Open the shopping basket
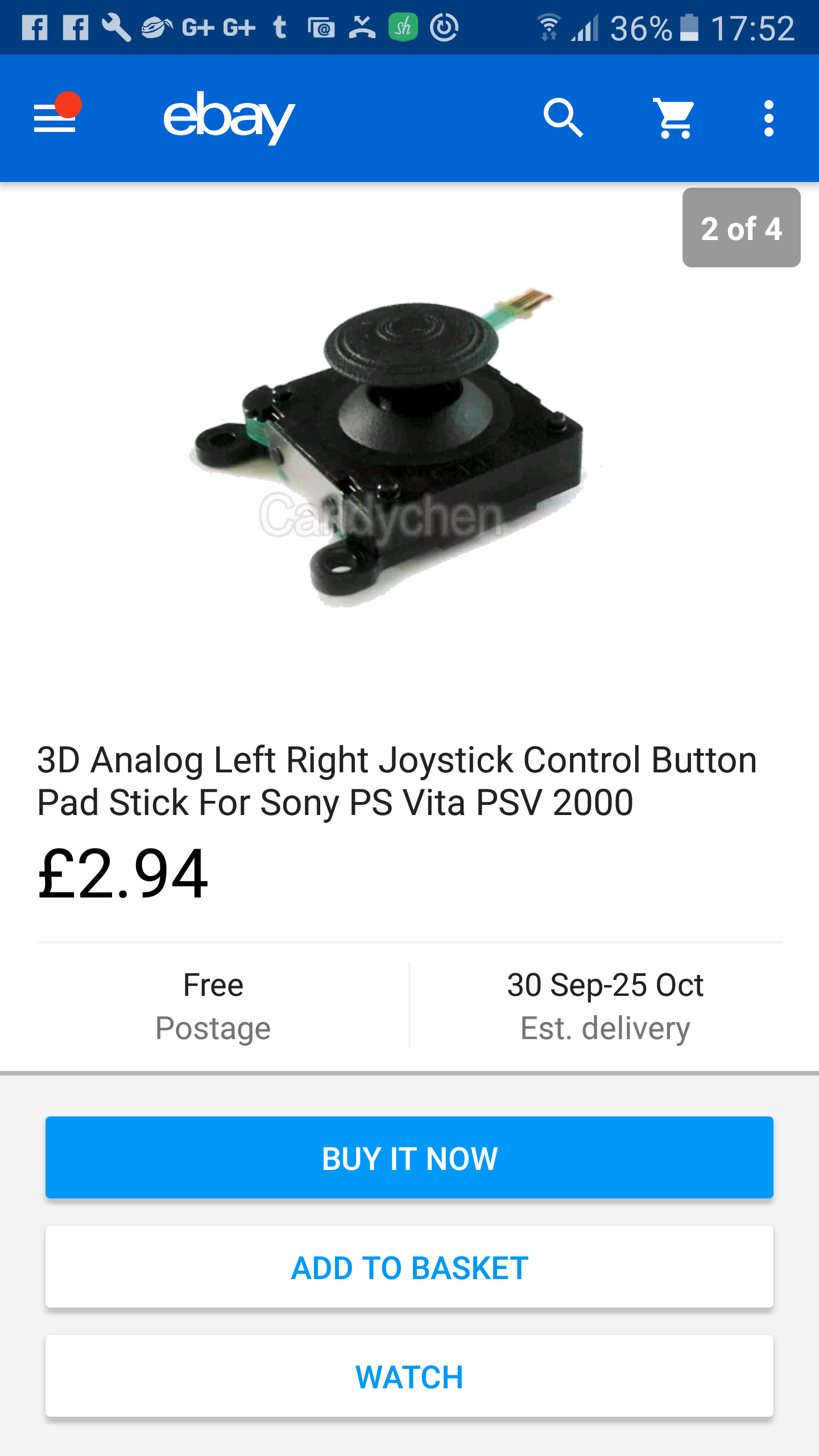The image size is (819, 1456). pos(675,118)
